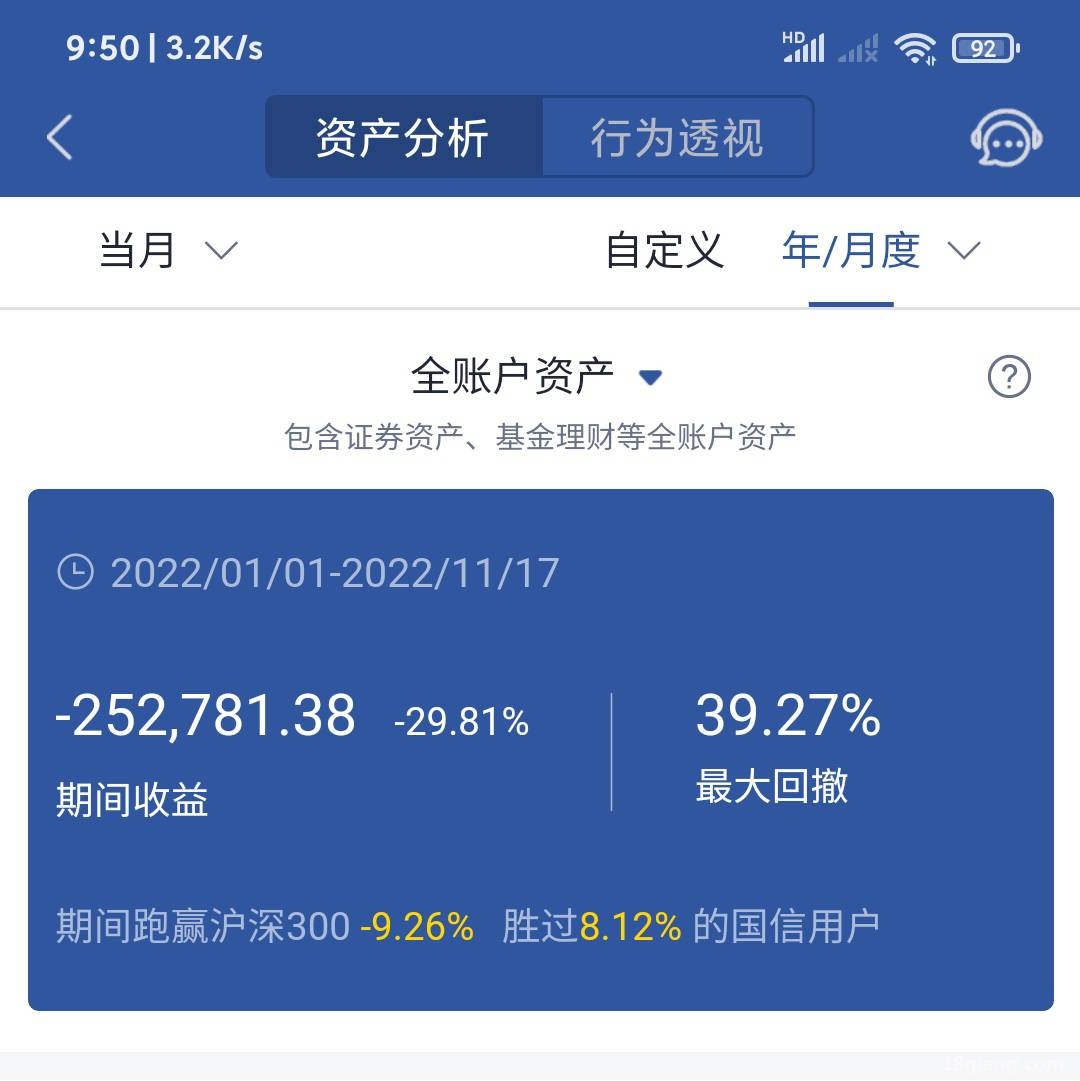Open the customer service headset icon
This screenshot has height=1081, width=1080.
tap(1006, 138)
